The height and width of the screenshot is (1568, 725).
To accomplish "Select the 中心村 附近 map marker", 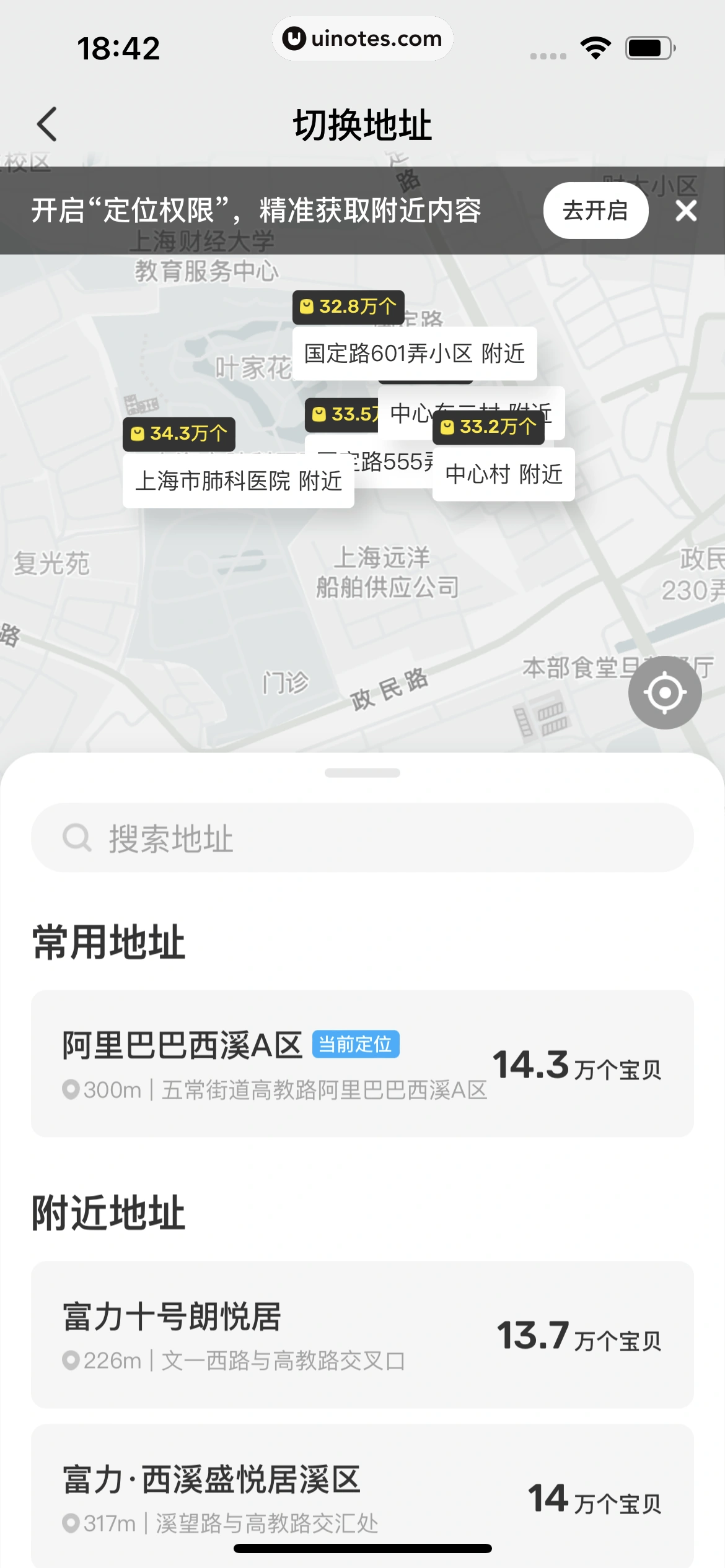I will click(x=503, y=474).
